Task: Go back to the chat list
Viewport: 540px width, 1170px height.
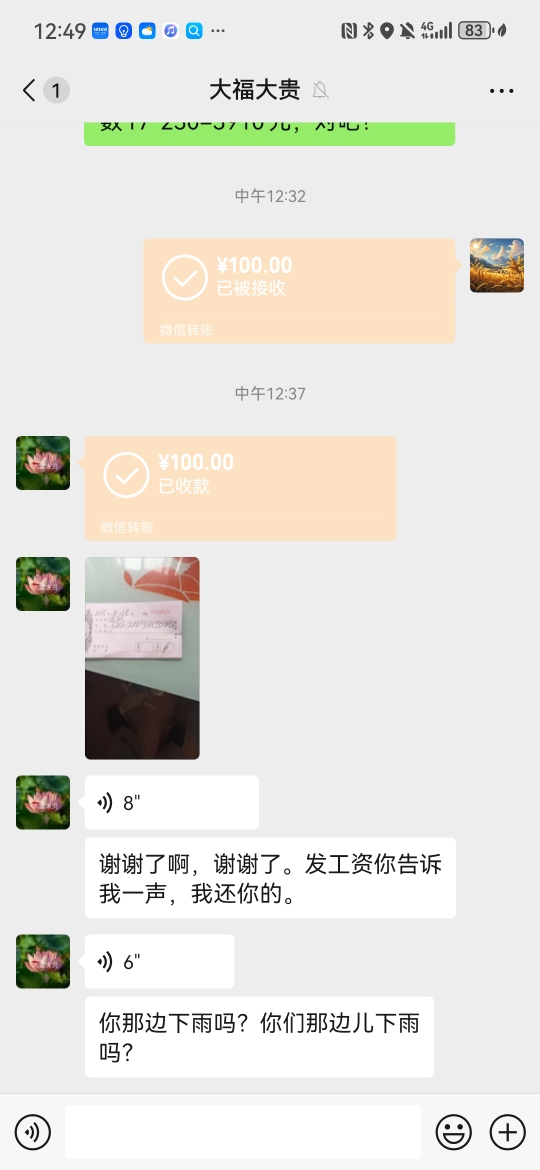Action: tap(29, 90)
